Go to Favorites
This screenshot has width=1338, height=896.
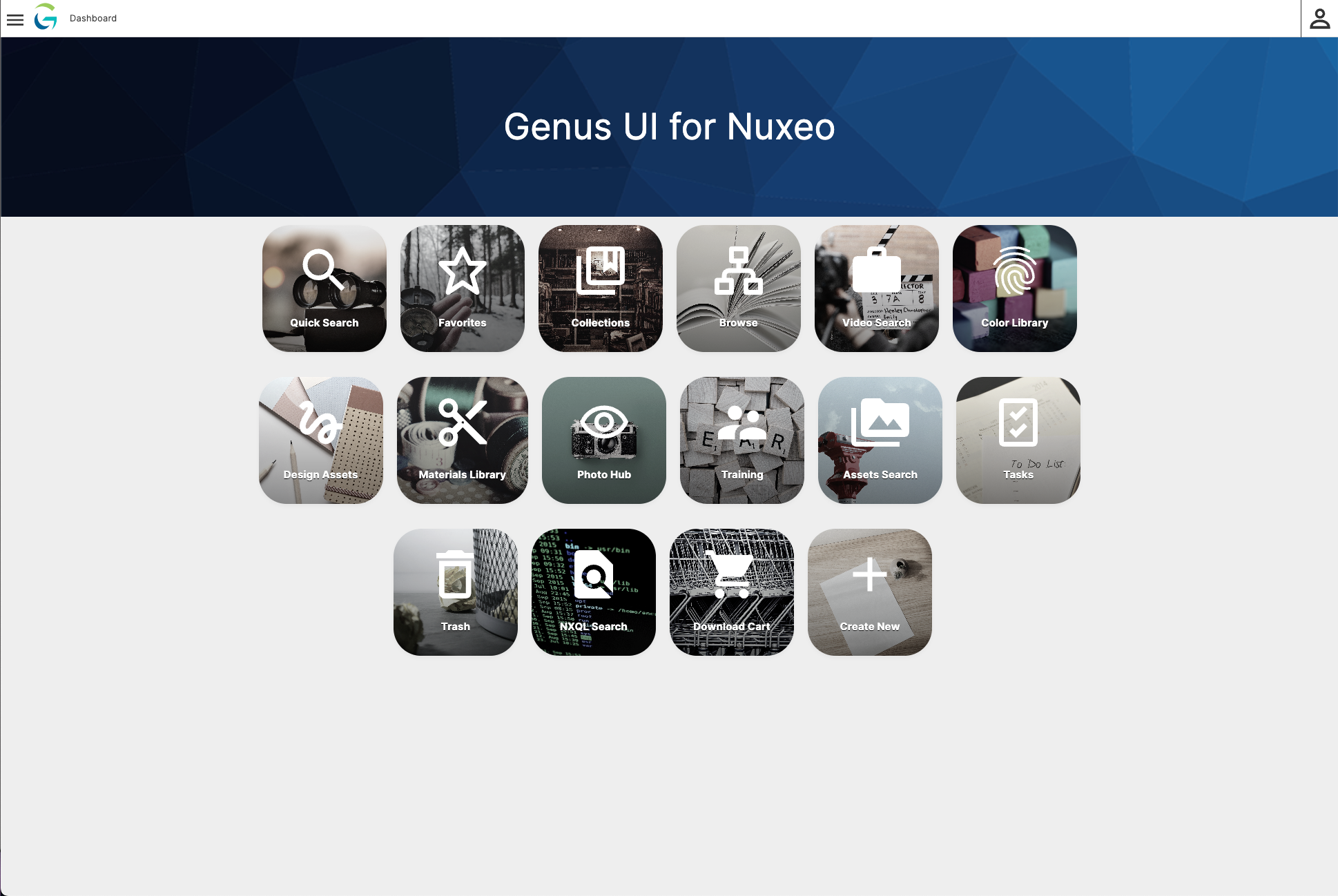[x=463, y=289]
